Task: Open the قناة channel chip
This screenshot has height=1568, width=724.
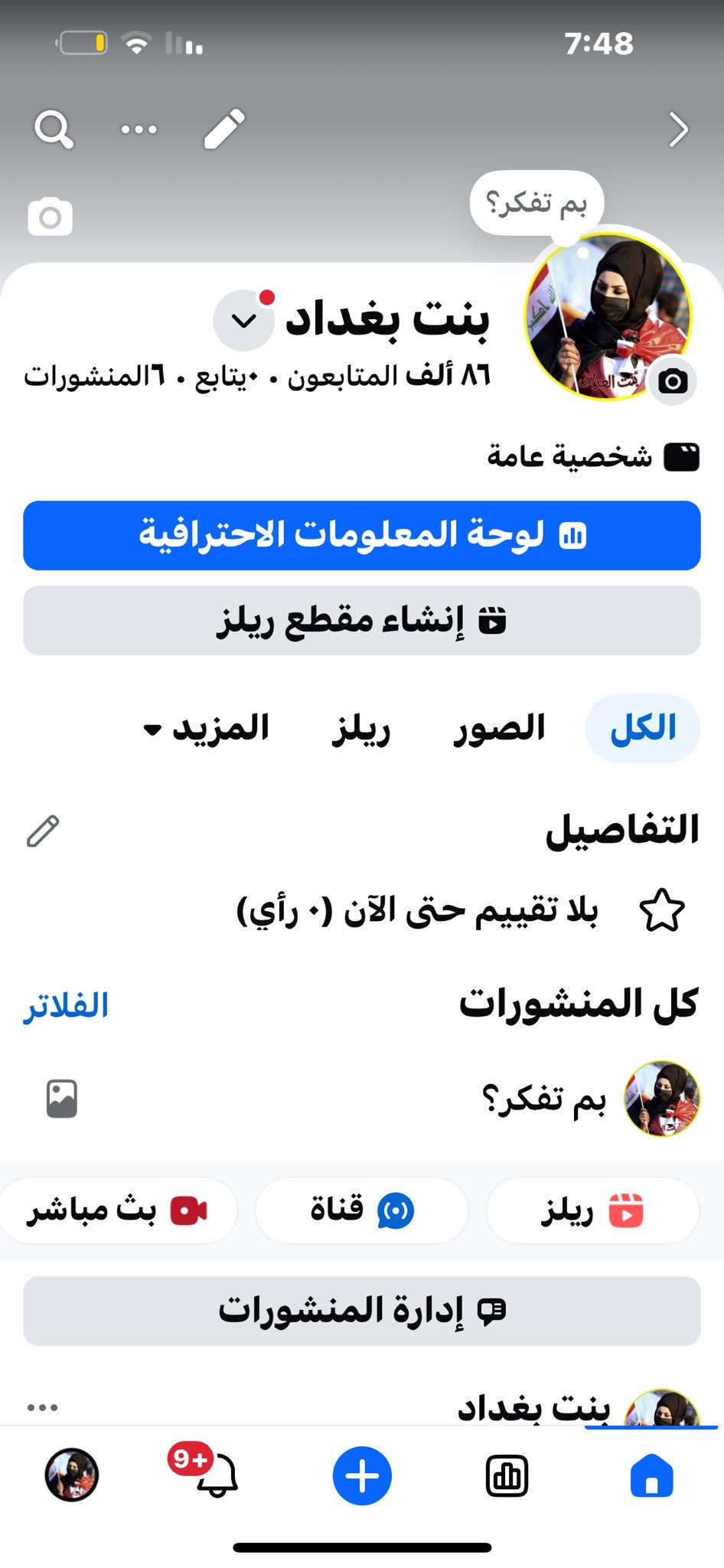Action: click(361, 1210)
